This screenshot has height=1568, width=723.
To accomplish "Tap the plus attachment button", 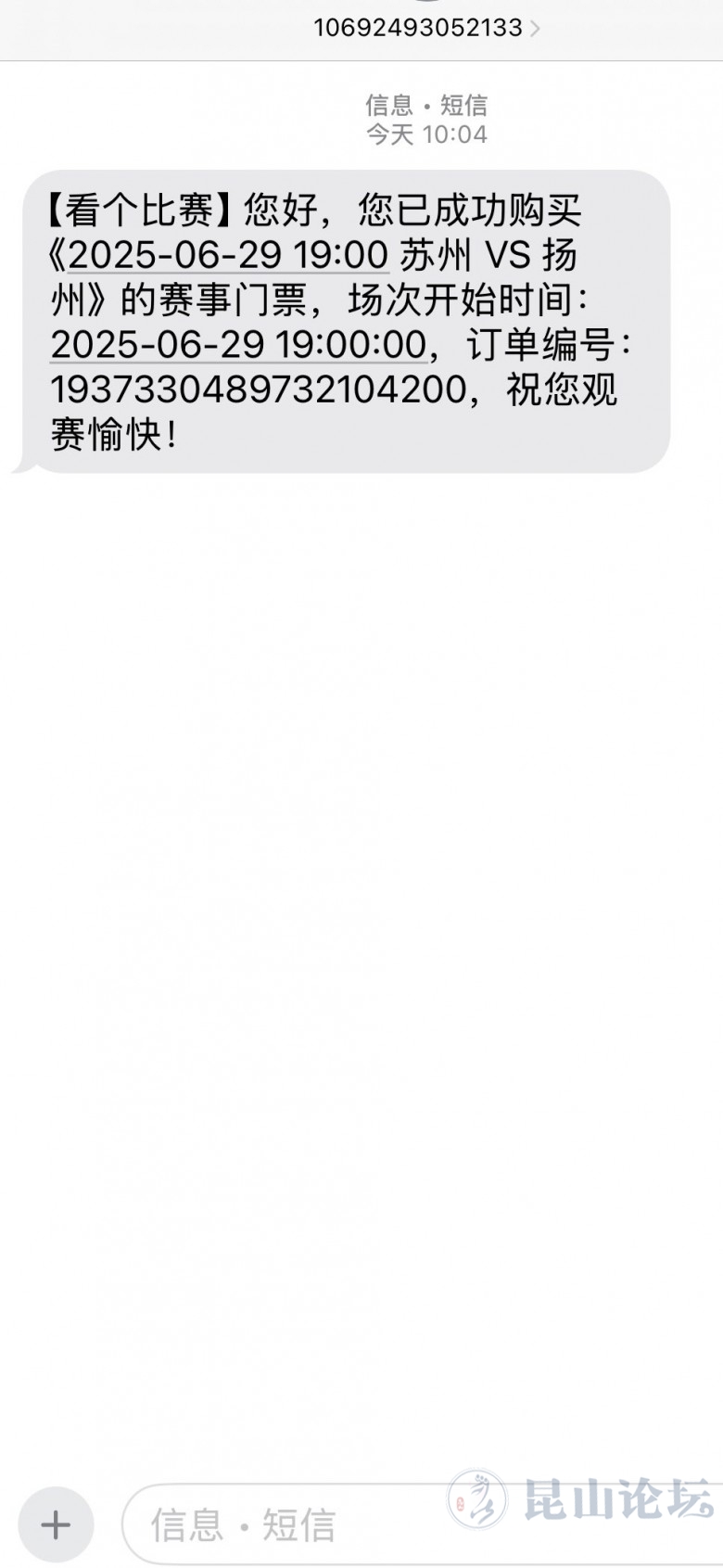I will coord(56,1524).
